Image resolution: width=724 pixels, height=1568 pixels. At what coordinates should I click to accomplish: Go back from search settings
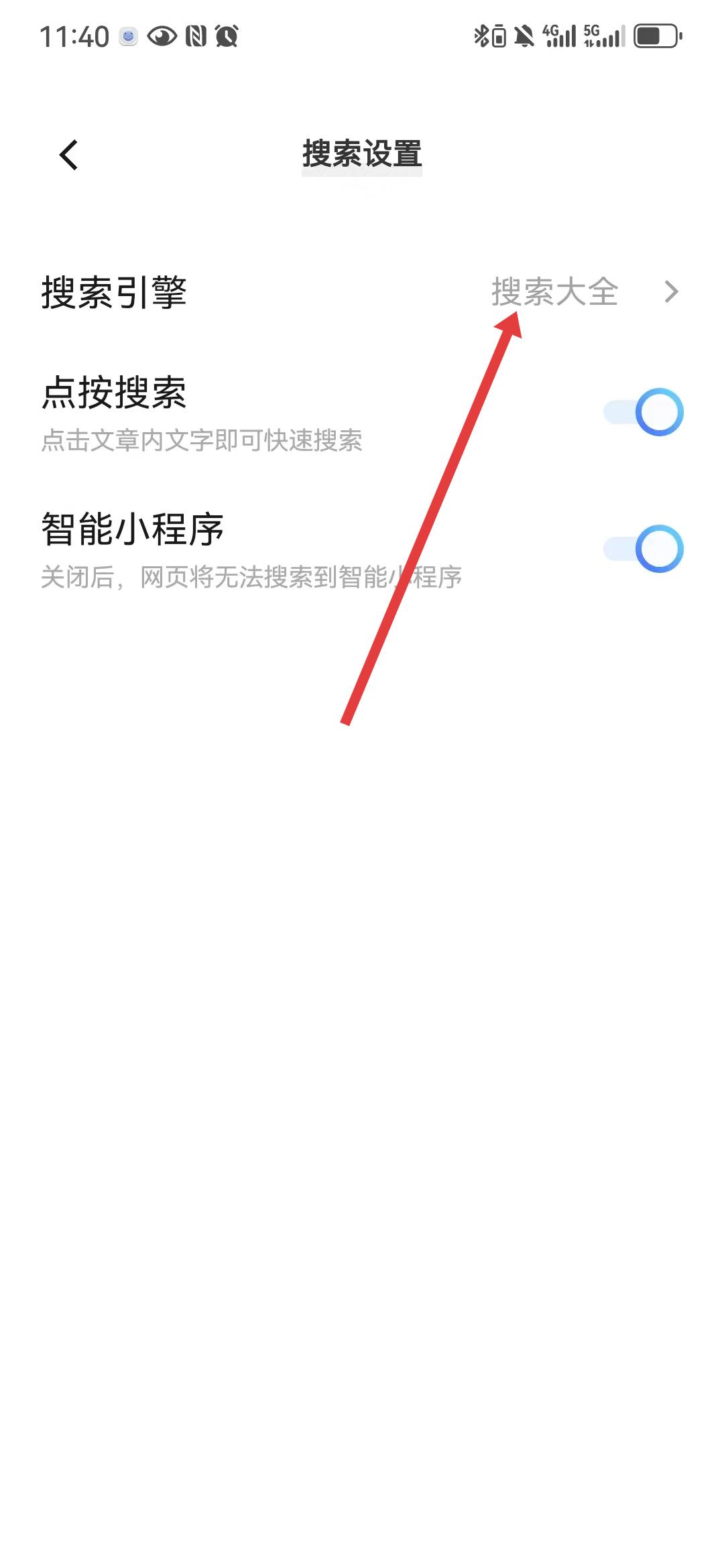pos(69,155)
